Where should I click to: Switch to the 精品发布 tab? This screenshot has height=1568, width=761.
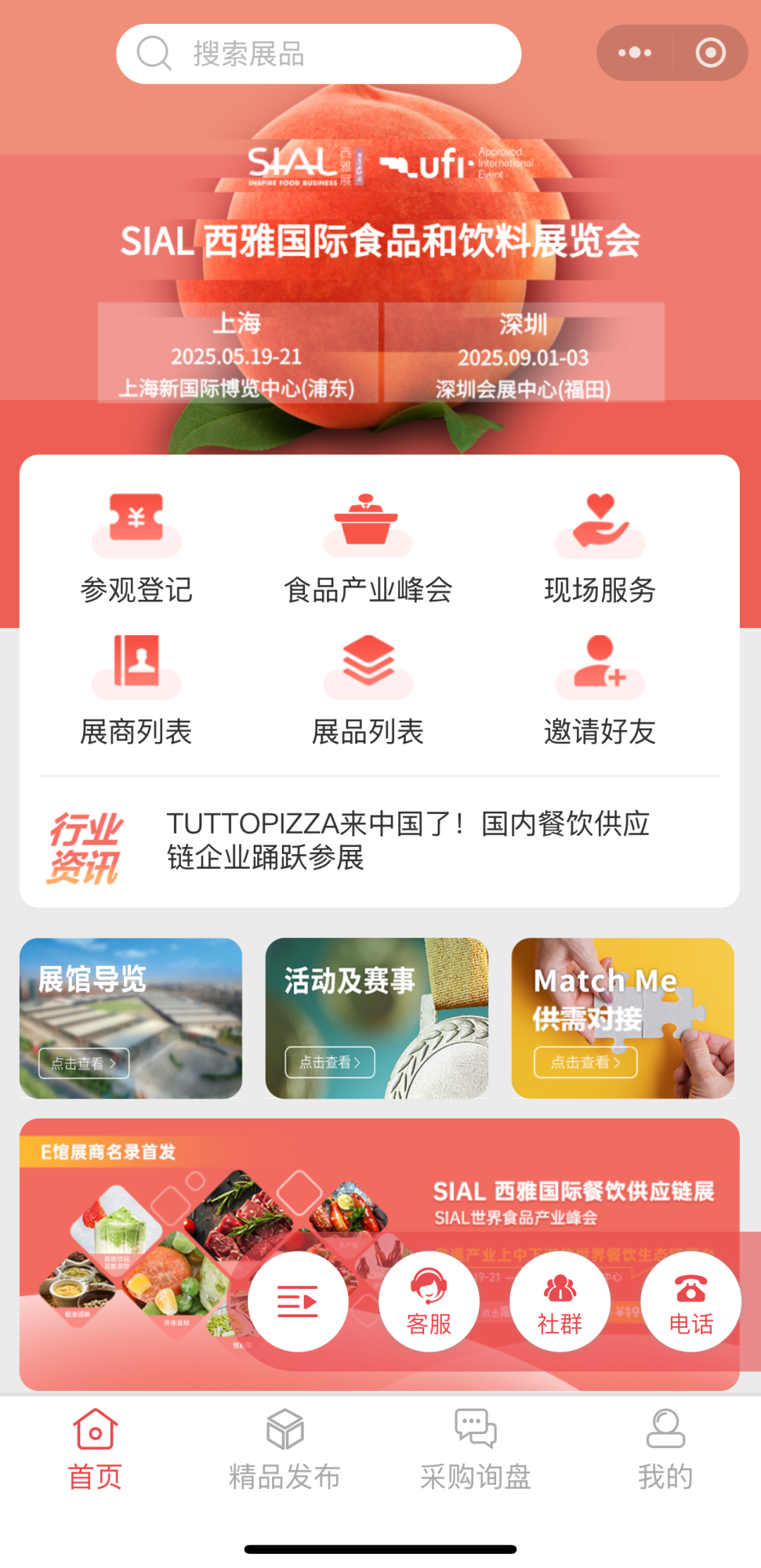pos(285,1448)
